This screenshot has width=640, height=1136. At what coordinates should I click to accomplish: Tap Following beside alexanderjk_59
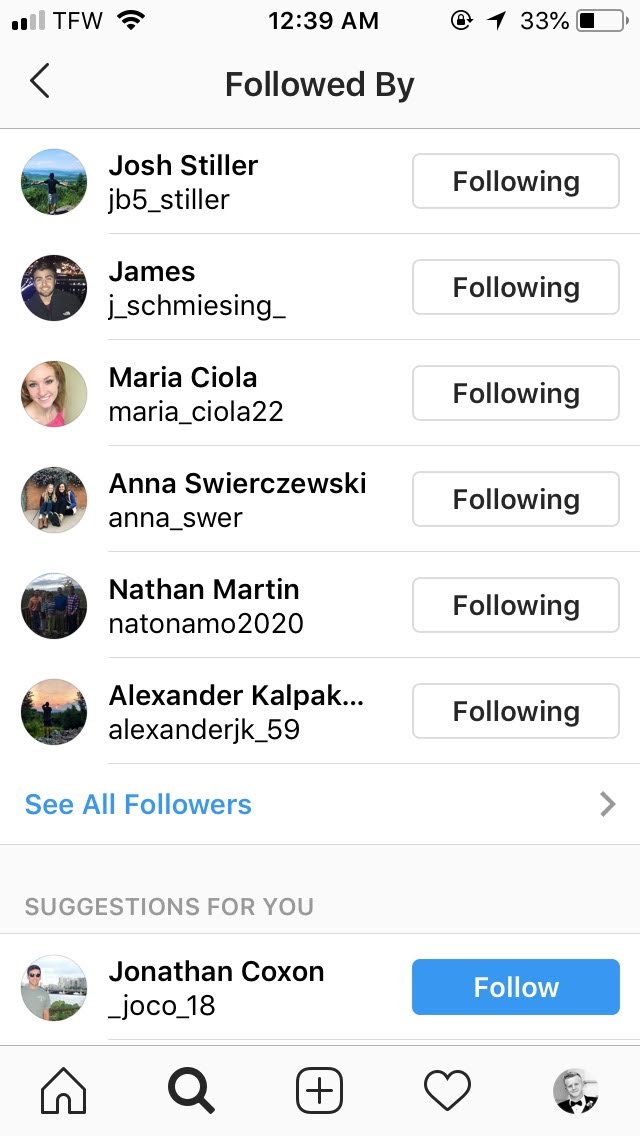click(515, 711)
